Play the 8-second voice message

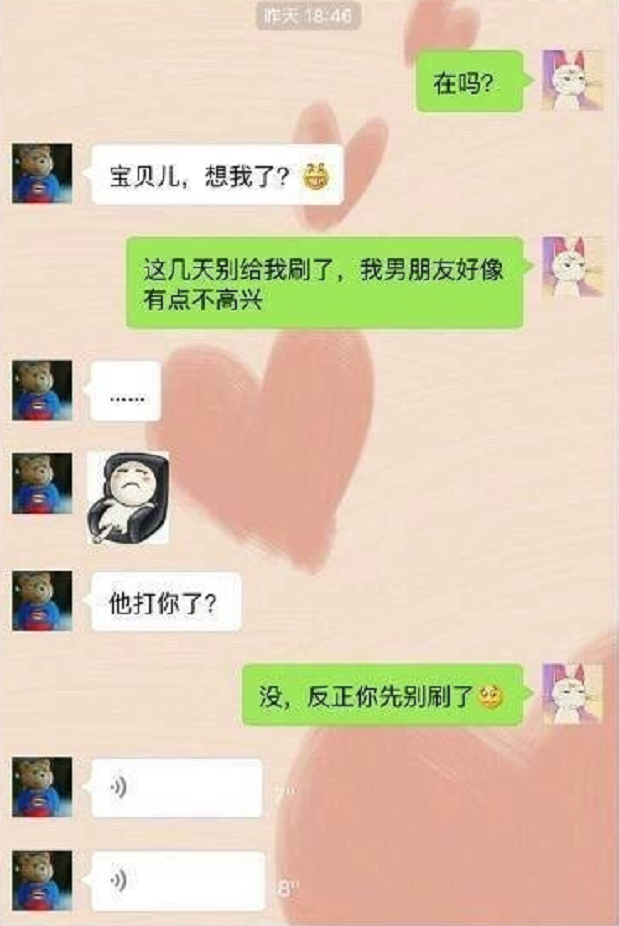click(177, 881)
